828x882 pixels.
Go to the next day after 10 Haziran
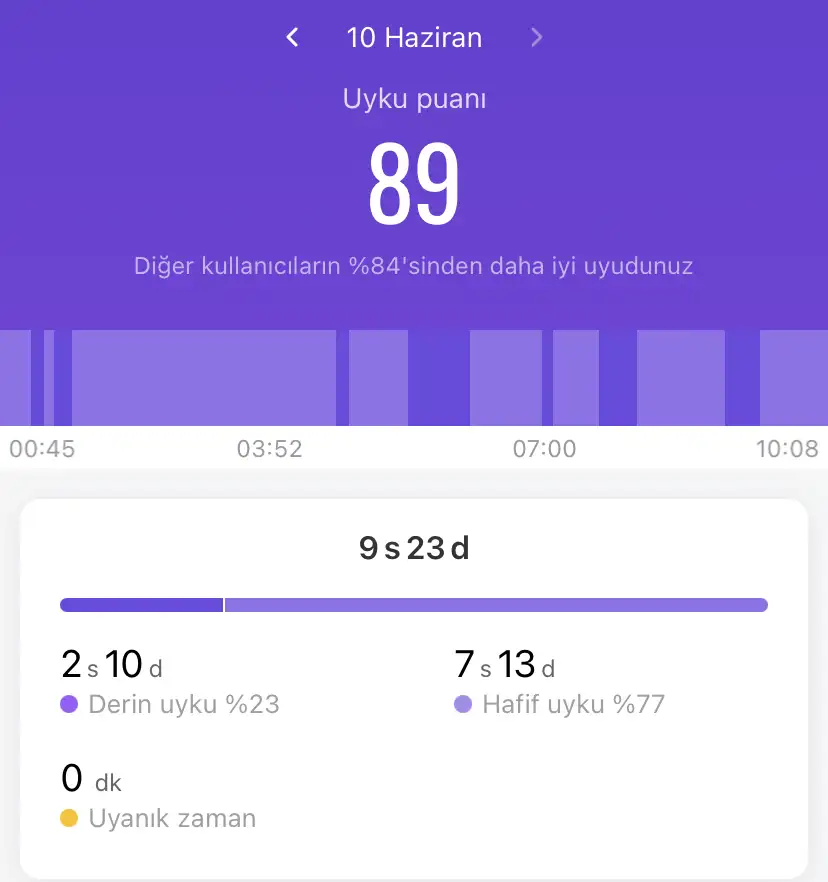pos(537,38)
